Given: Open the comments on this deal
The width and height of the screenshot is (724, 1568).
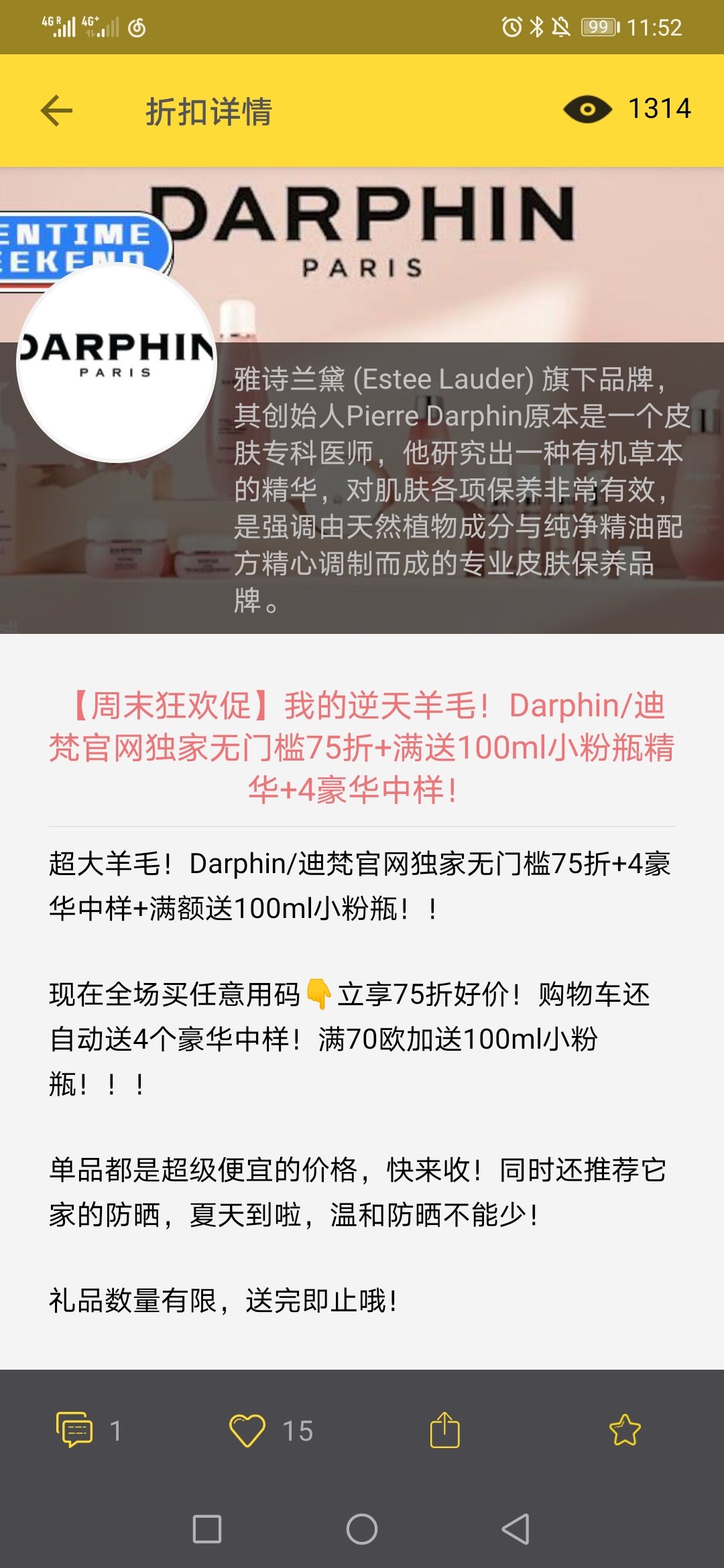Looking at the screenshot, I should tap(74, 1430).
